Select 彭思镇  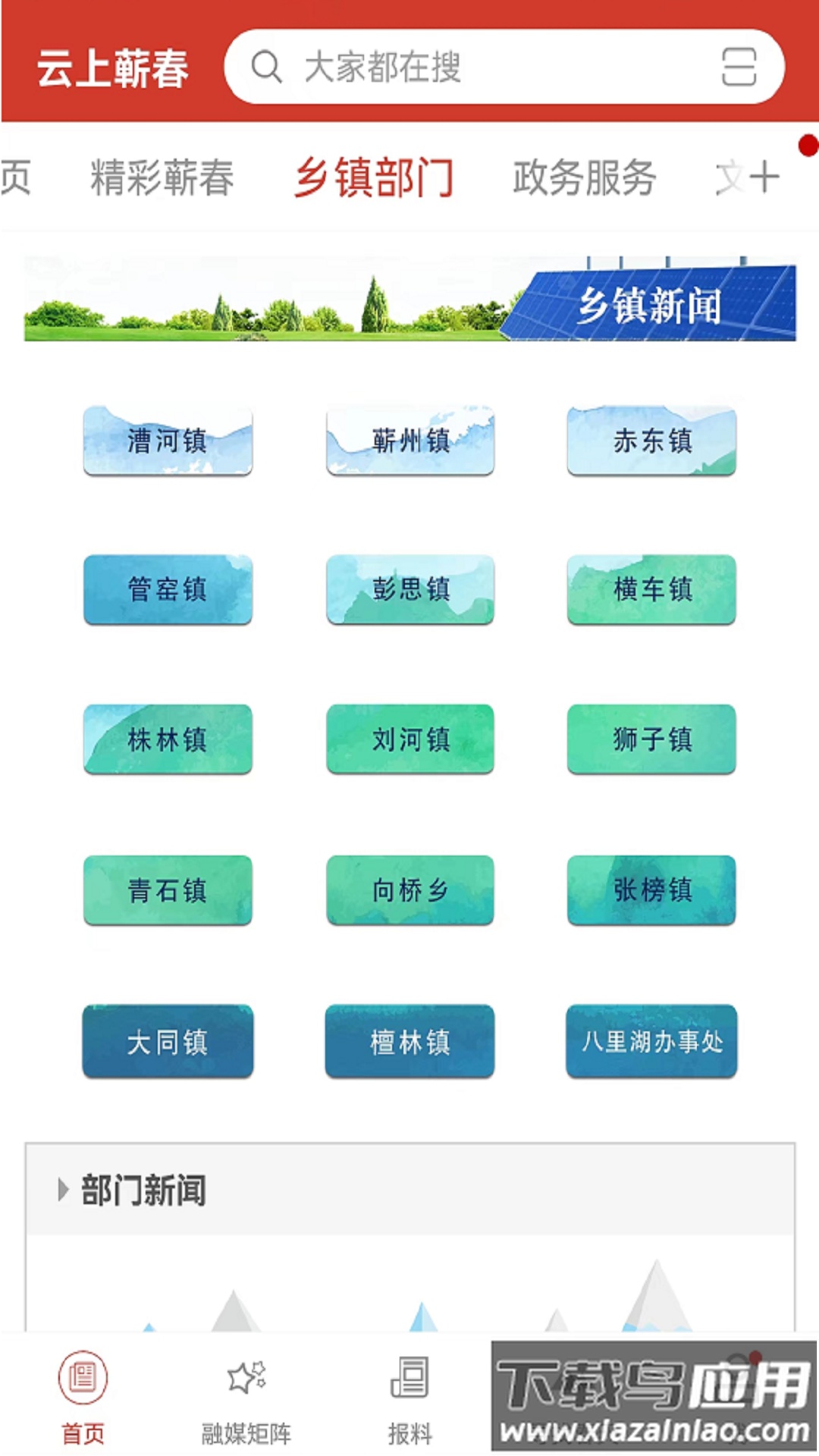click(409, 590)
